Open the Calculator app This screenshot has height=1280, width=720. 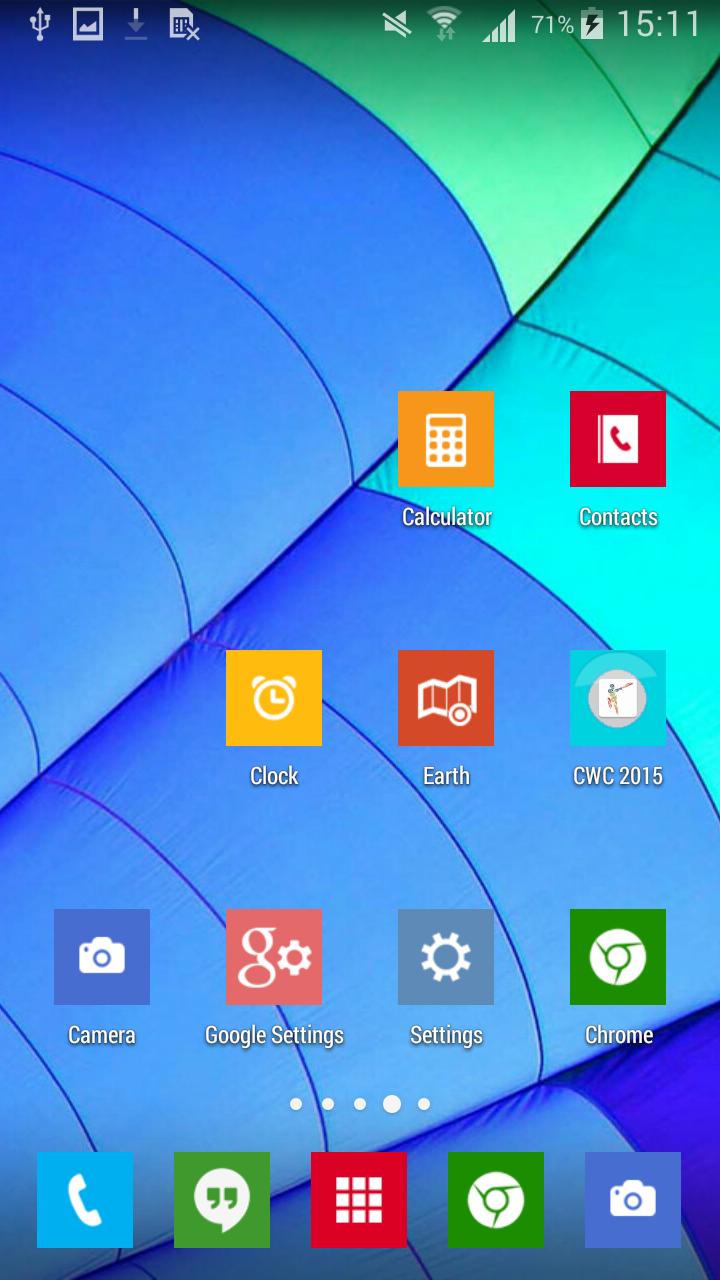(446, 439)
